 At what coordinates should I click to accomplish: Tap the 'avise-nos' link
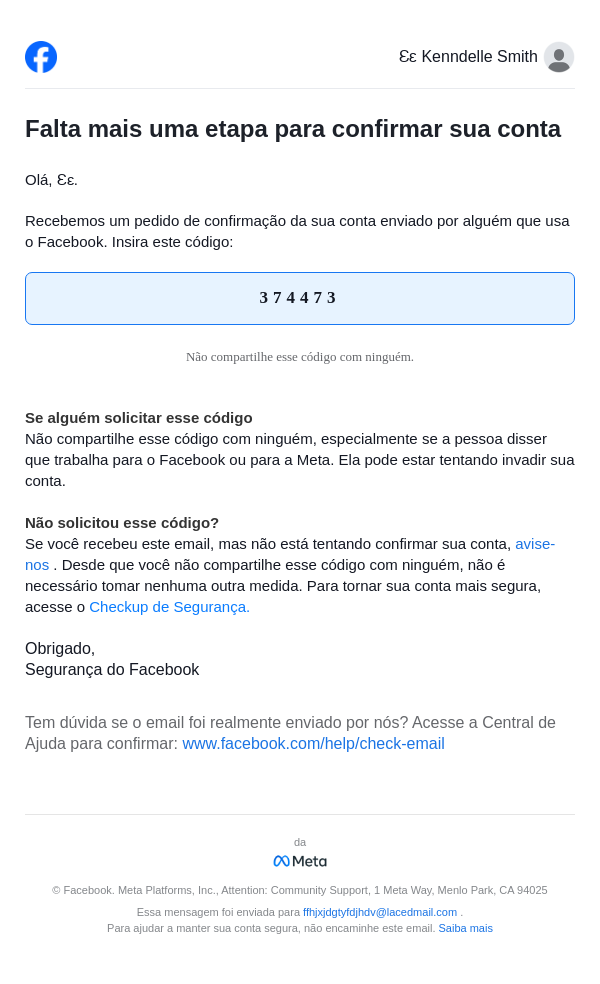pos(534,544)
